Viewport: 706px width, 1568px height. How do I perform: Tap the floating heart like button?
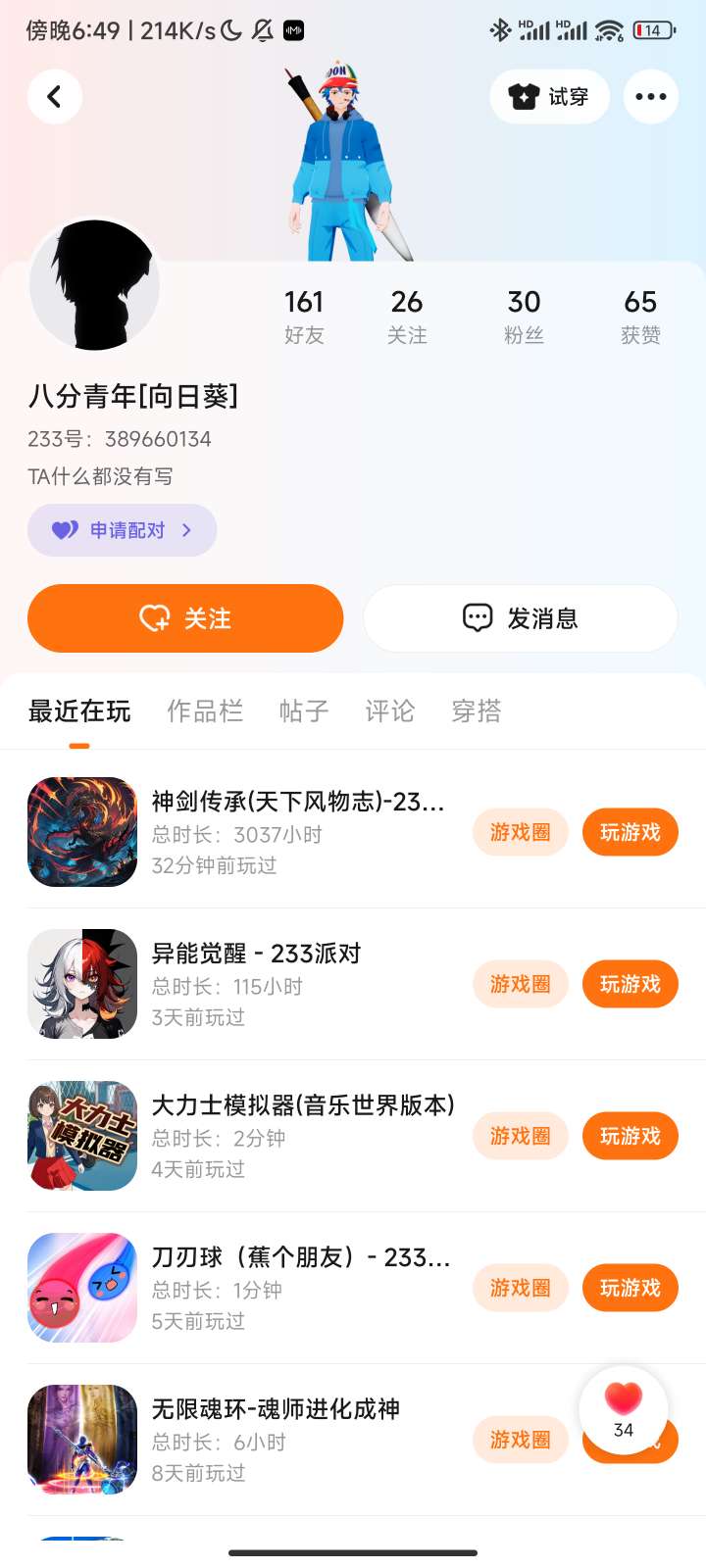point(624,1409)
